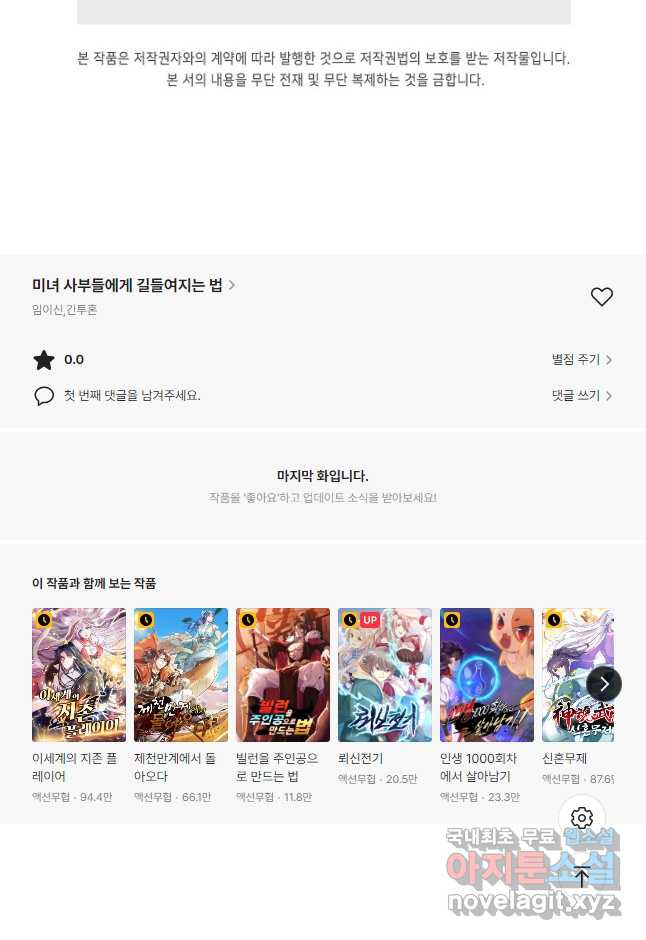Image resolution: width=646 pixels, height=940 pixels.
Task: Show next recommended works with arrow
Action: [x=604, y=684]
